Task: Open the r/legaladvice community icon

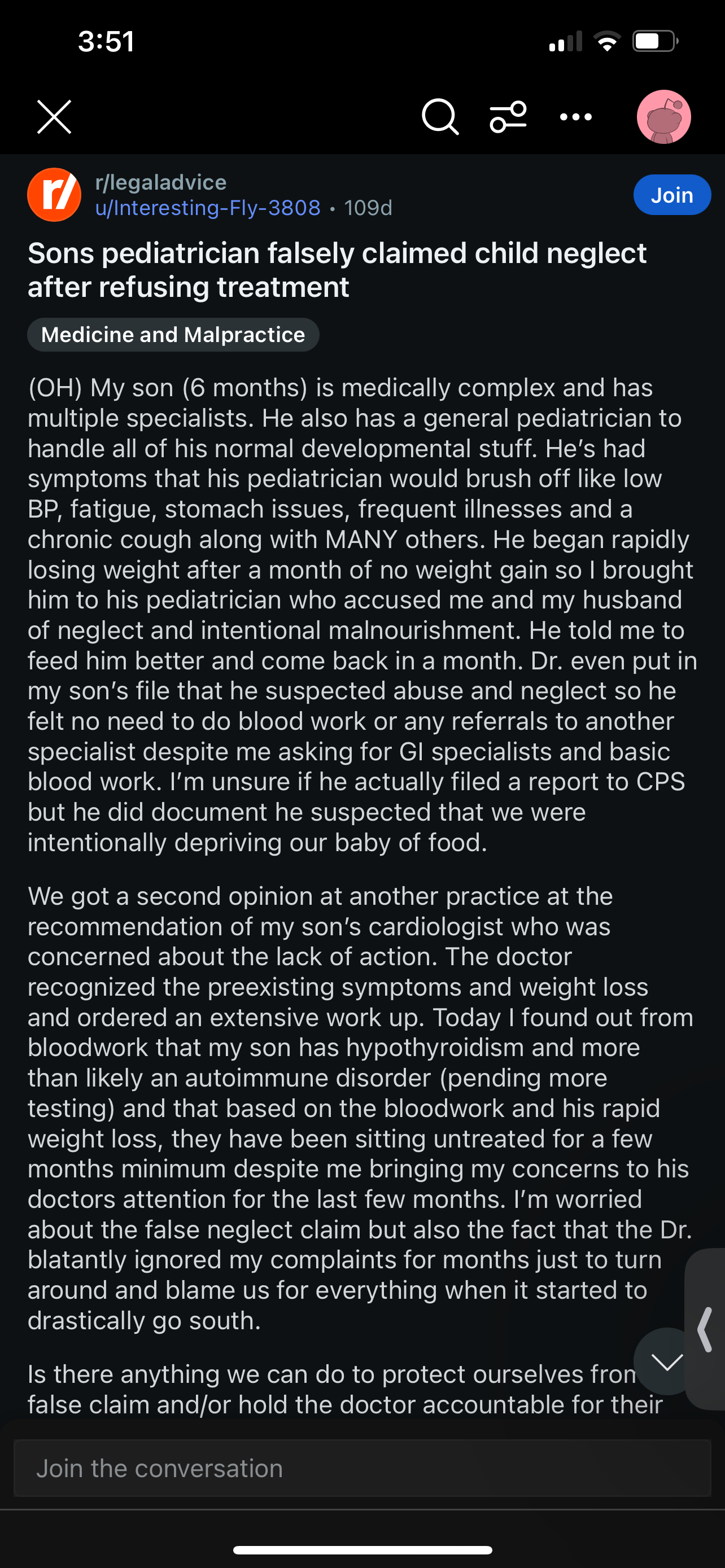Action: coord(54,195)
